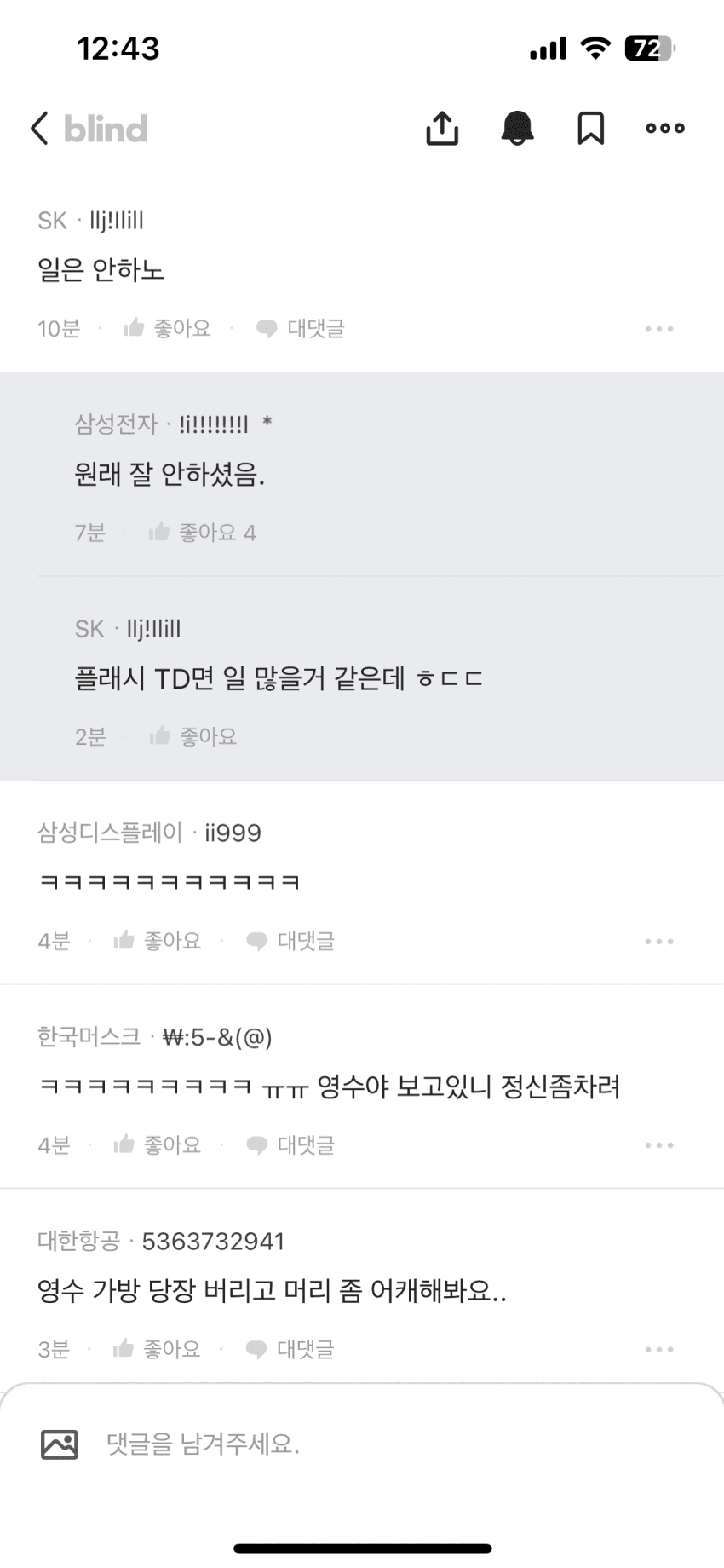Like the 대한항공 comment

point(158,1349)
